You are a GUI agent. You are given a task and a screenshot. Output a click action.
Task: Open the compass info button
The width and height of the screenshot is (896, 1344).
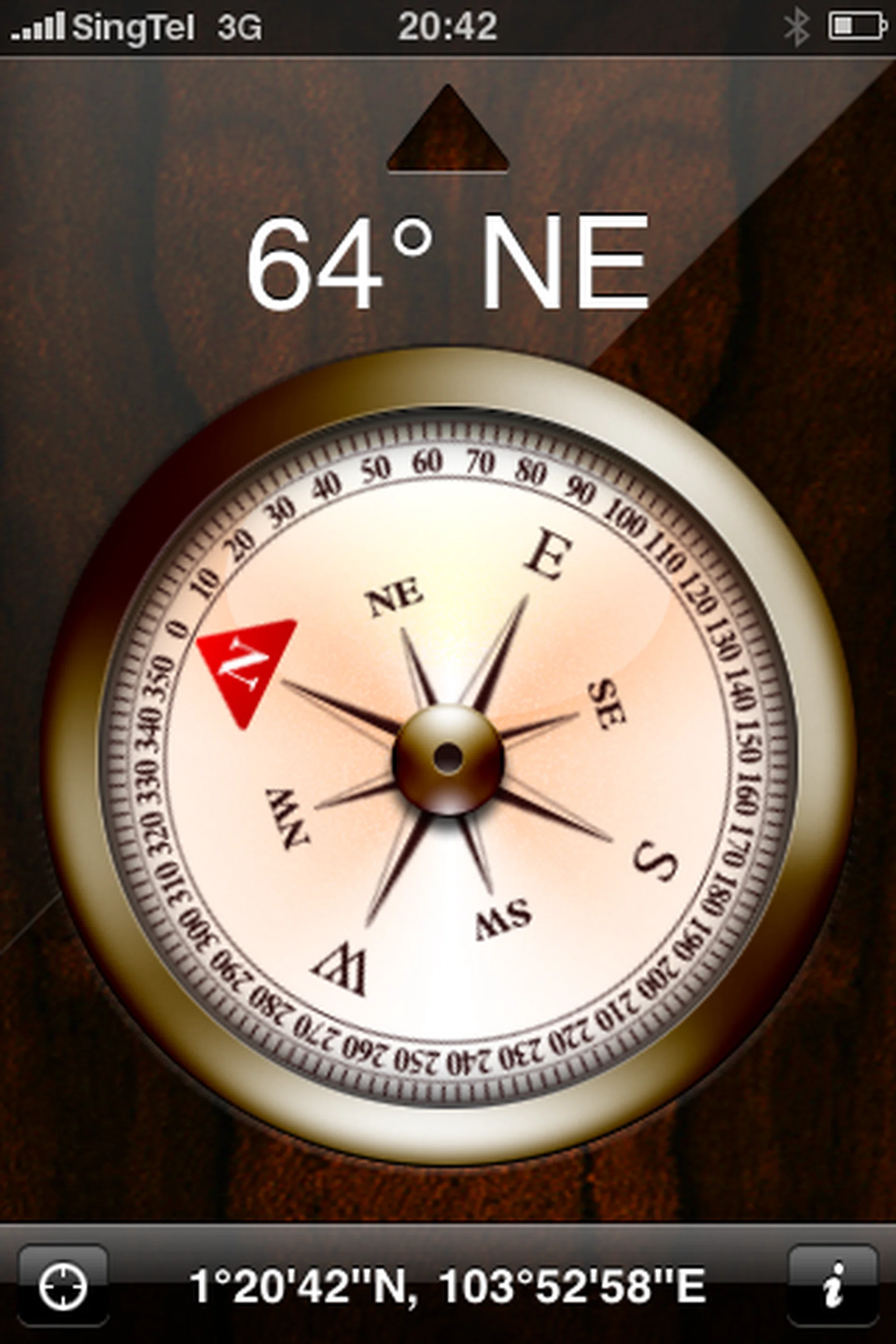(833, 1286)
